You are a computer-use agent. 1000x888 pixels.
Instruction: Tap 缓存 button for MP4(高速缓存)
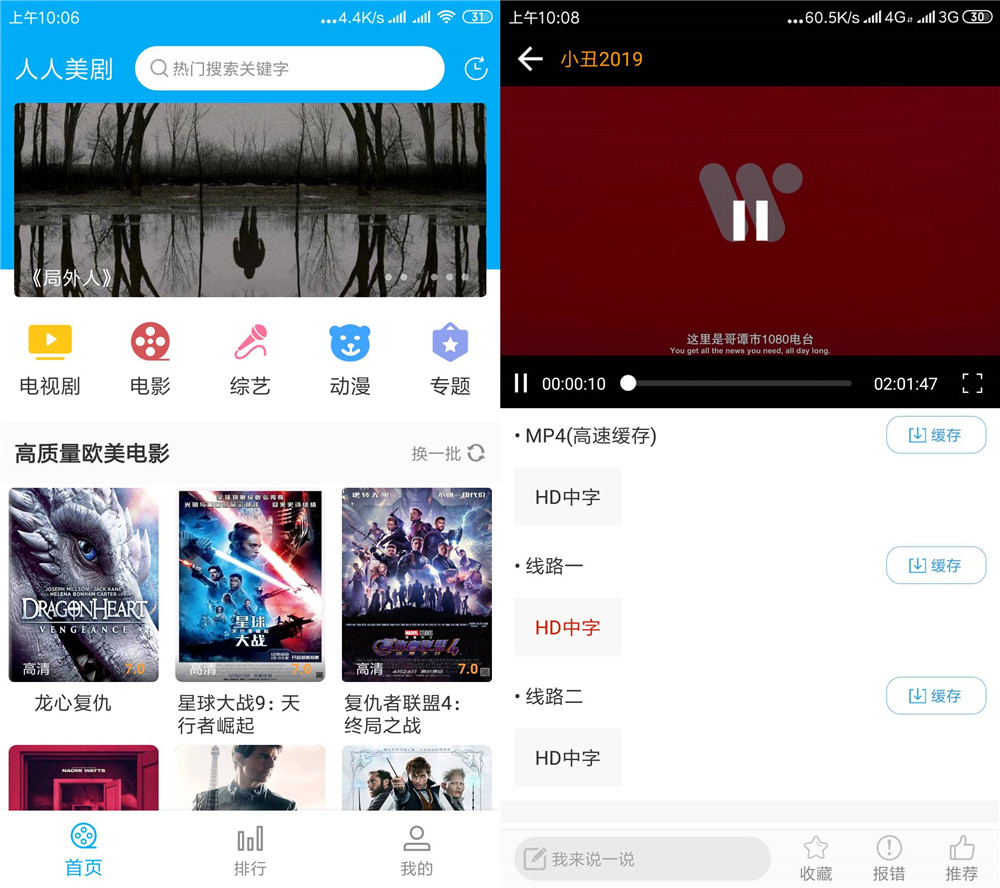click(936, 435)
